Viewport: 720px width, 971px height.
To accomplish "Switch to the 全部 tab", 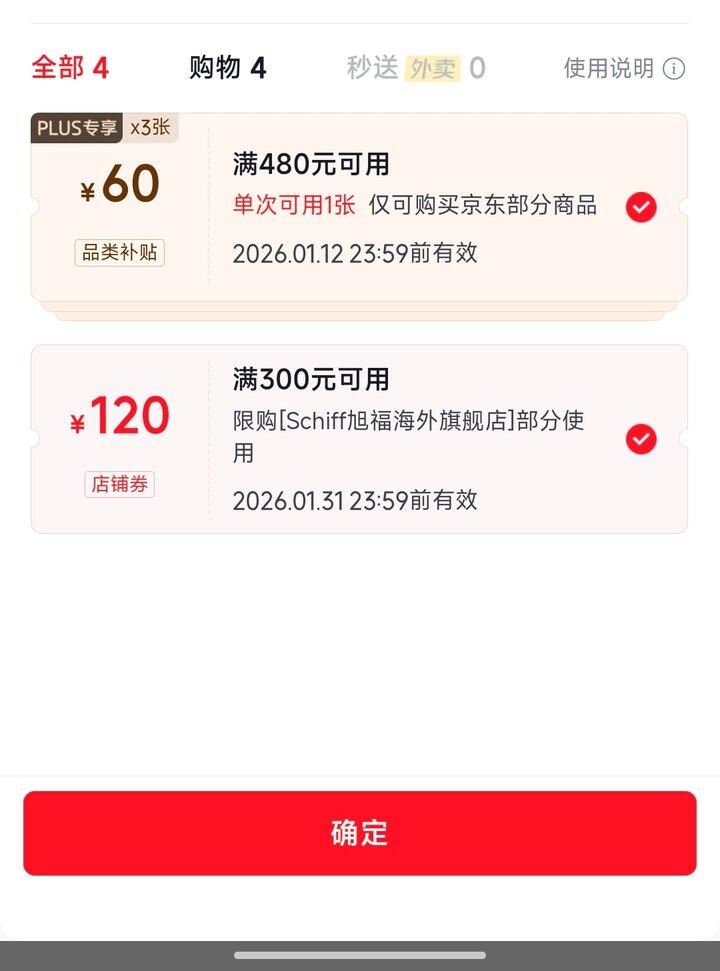I will pos(70,68).
